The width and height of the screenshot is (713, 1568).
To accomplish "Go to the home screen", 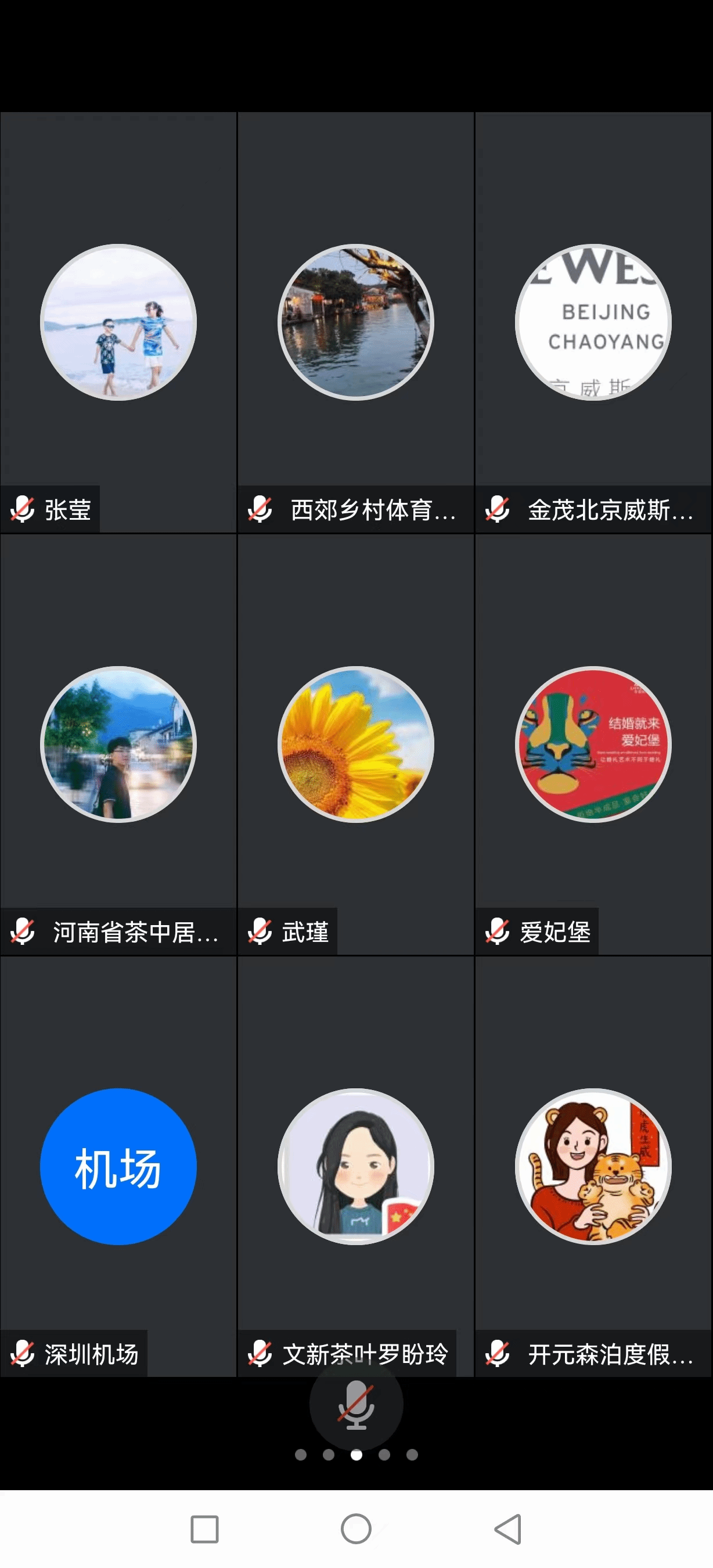I will [x=356, y=1529].
